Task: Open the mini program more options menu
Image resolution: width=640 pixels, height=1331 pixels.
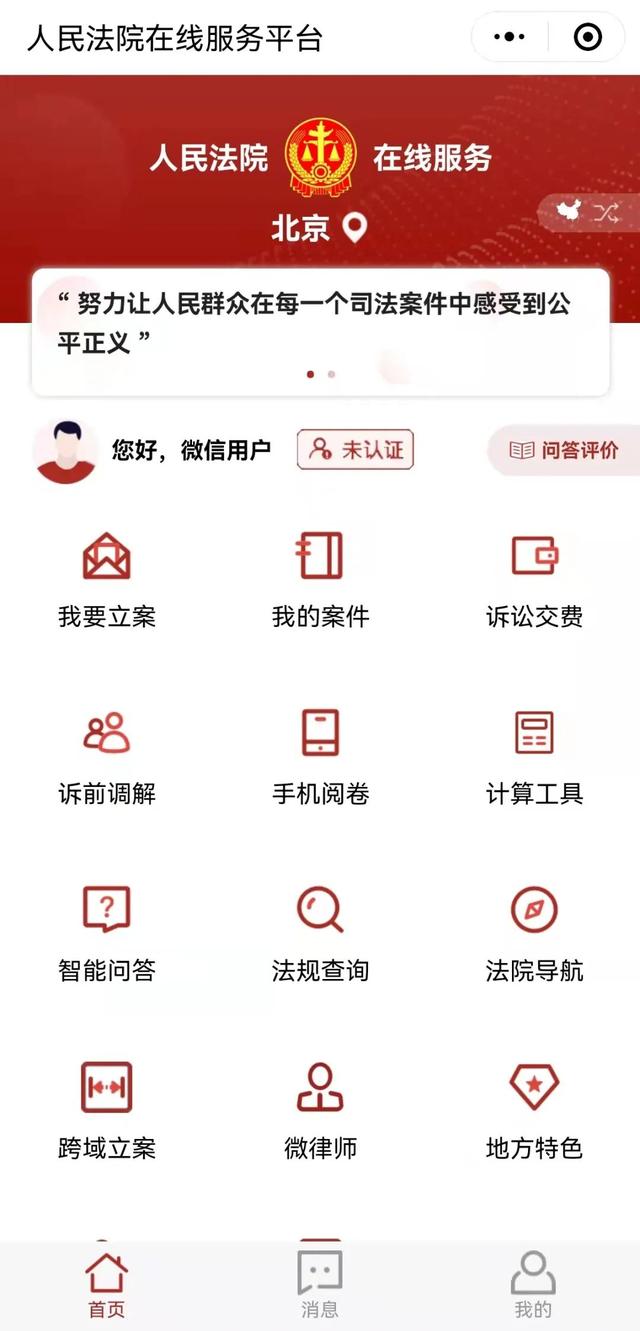Action: click(510, 38)
